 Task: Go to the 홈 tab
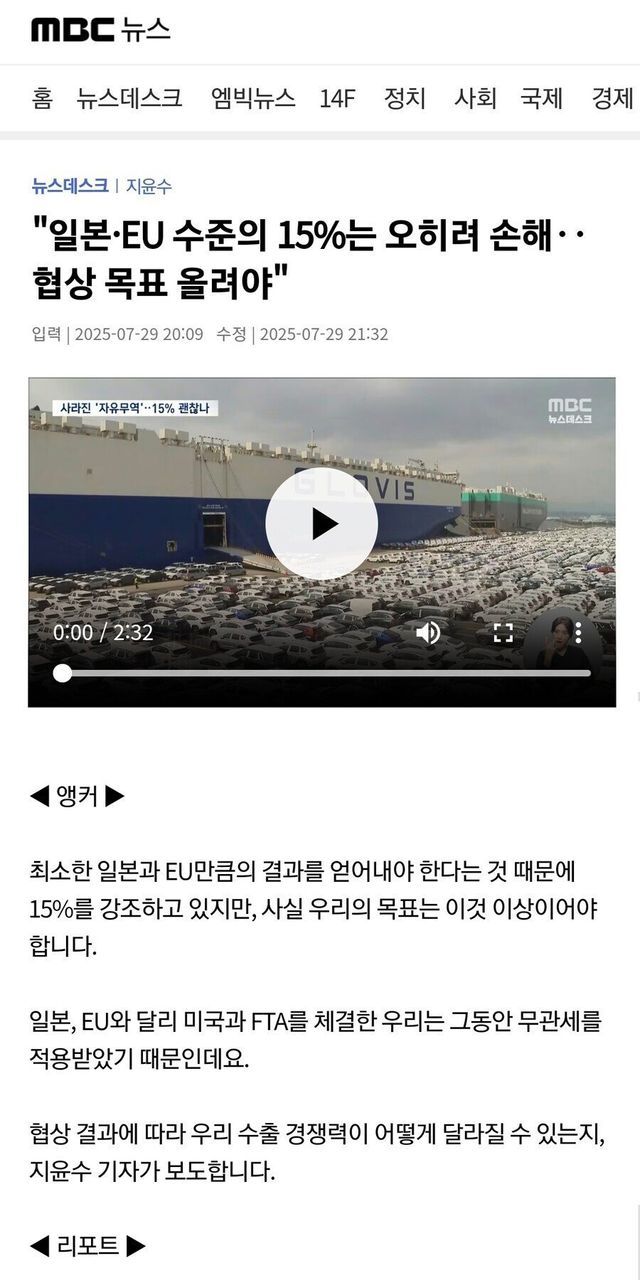pyautogui.click(x=42, y=98)
